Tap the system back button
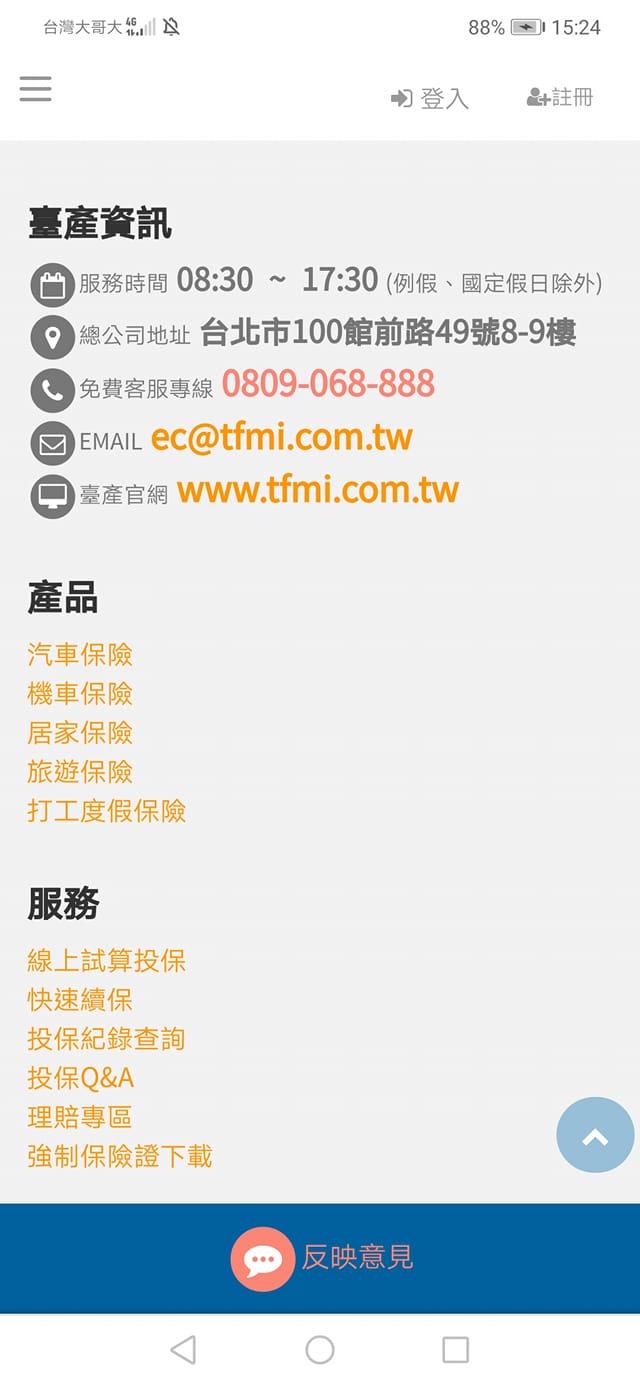Image resolution: width=640 pixels, height=1386 pixels. point(183,1350)
